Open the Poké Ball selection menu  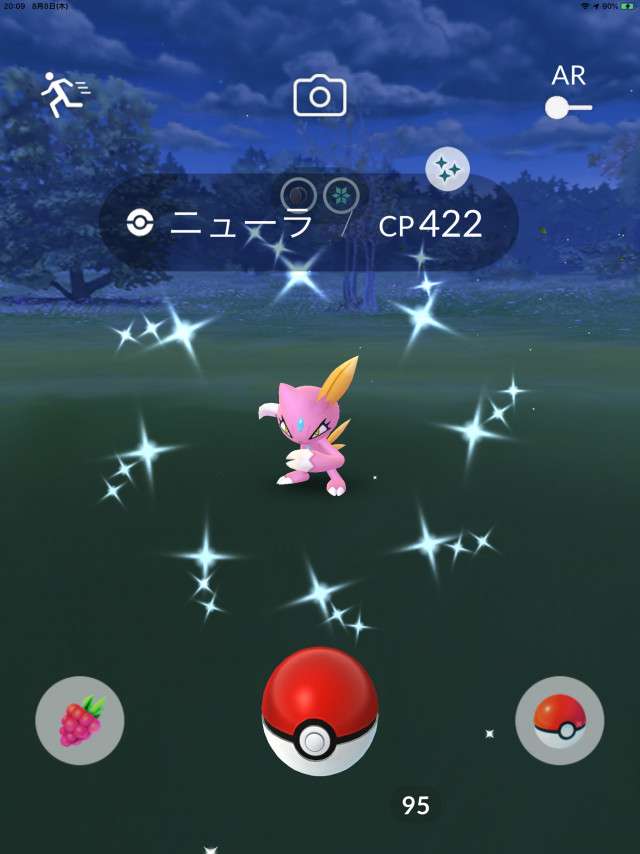[x=559, y=720]
